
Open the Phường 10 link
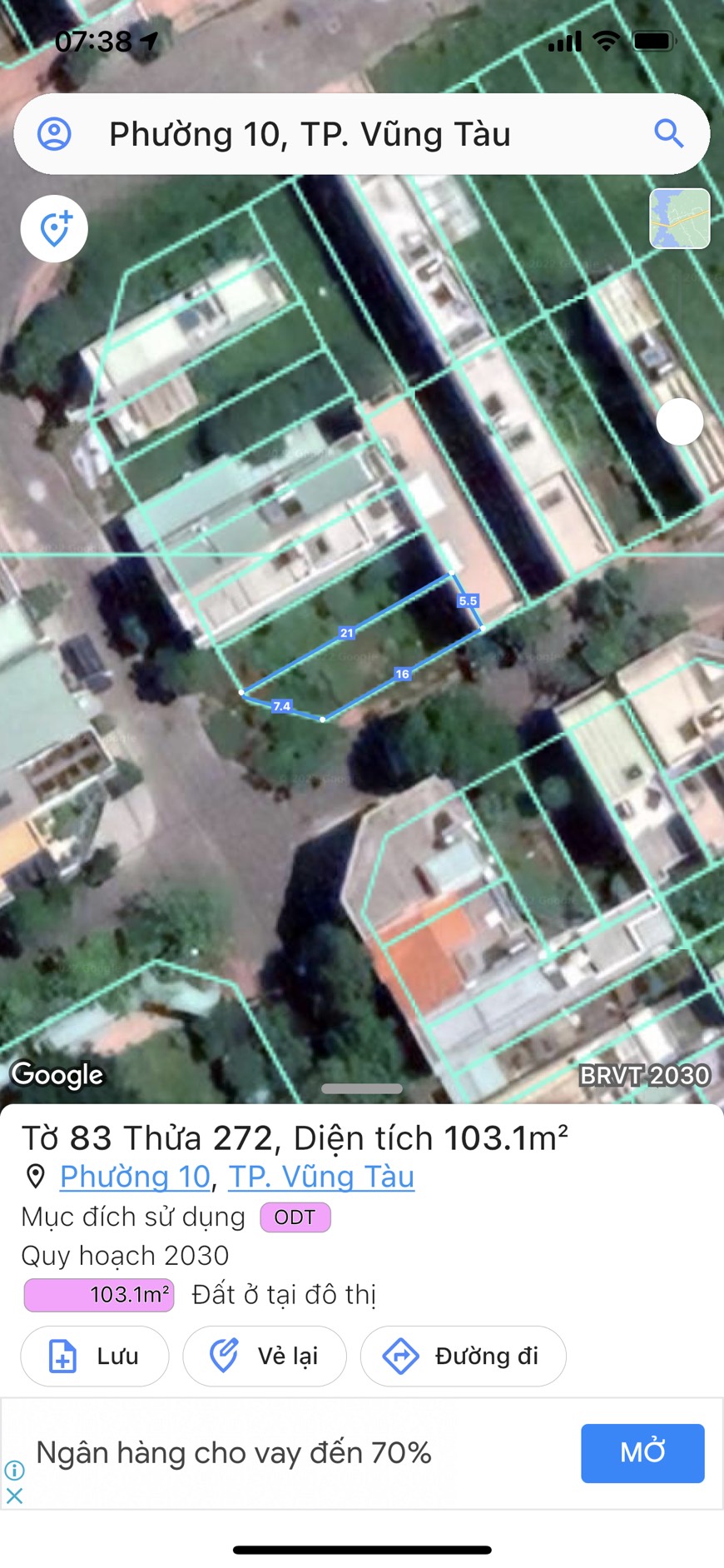tap(135, 1177)
